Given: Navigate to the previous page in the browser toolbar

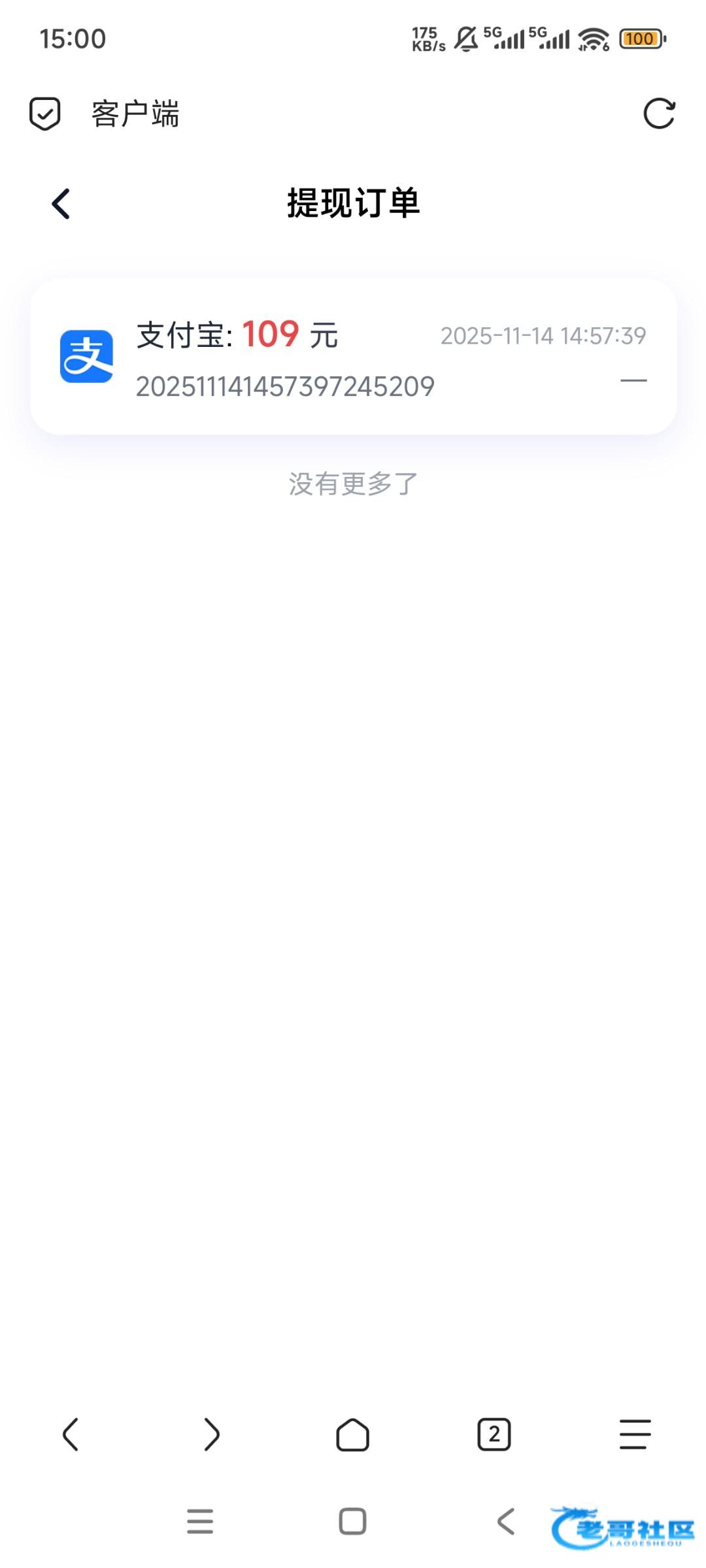Looking at the screenshot, I should [71, 1435].
